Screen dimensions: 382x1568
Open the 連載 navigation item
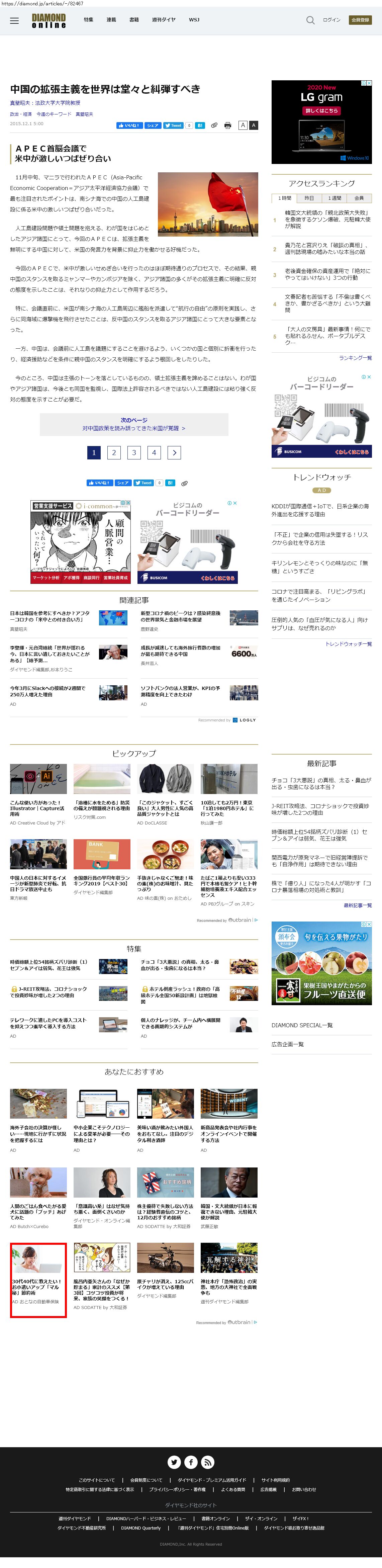[x=111, y=20]
